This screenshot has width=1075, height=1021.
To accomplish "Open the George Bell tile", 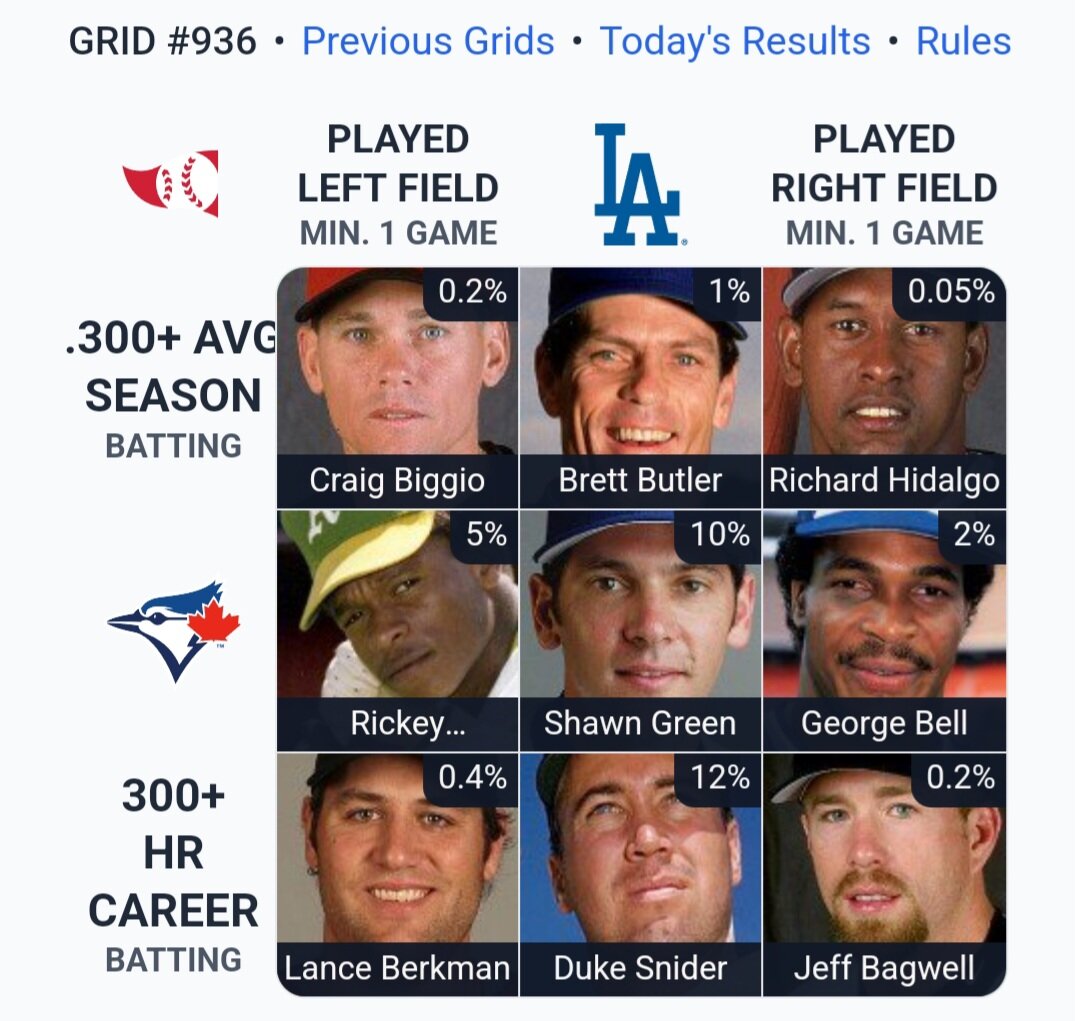I will coord(884,631).
